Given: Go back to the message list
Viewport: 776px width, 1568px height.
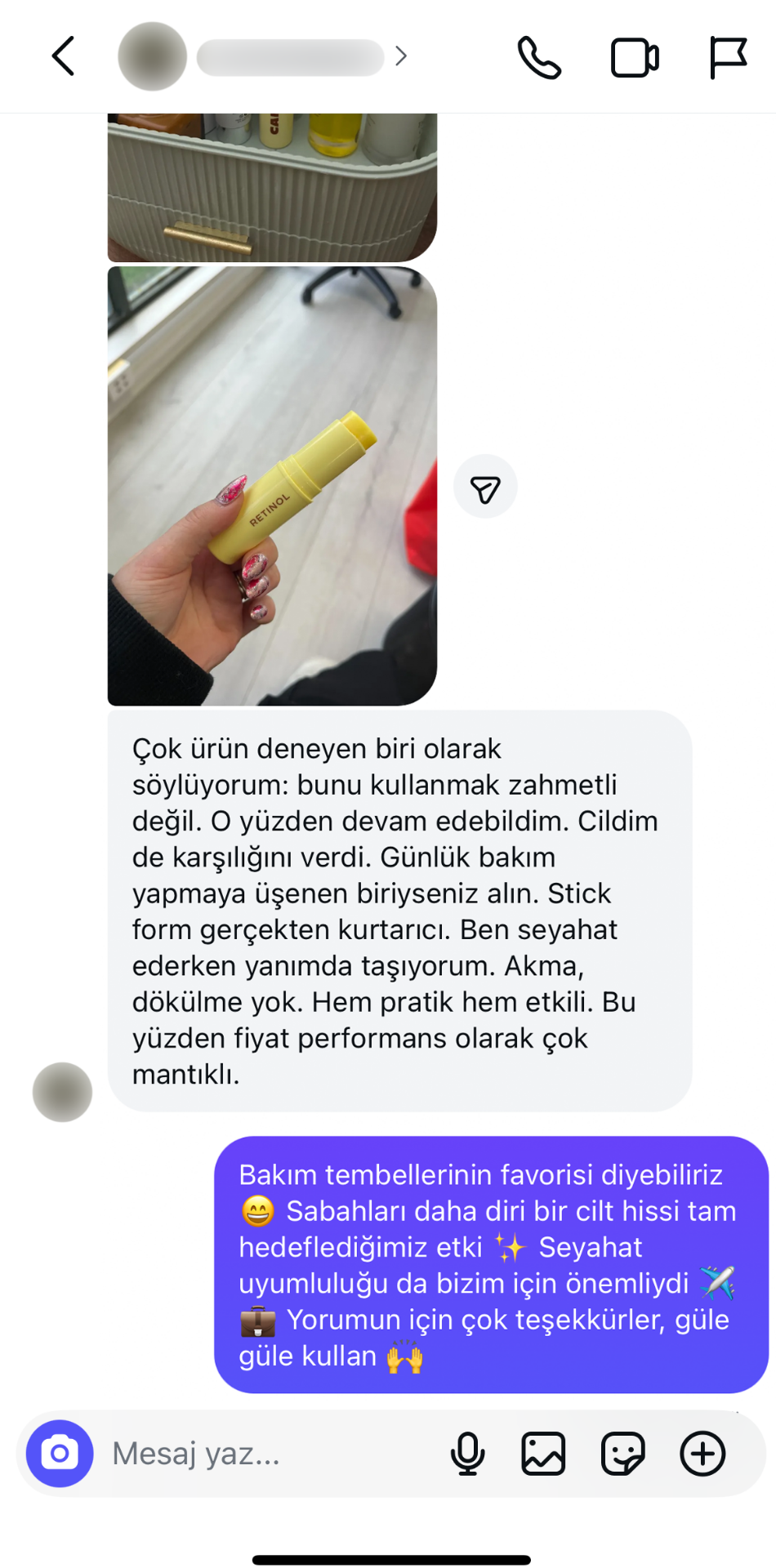Looking at the screenshot, I should 63,56.
